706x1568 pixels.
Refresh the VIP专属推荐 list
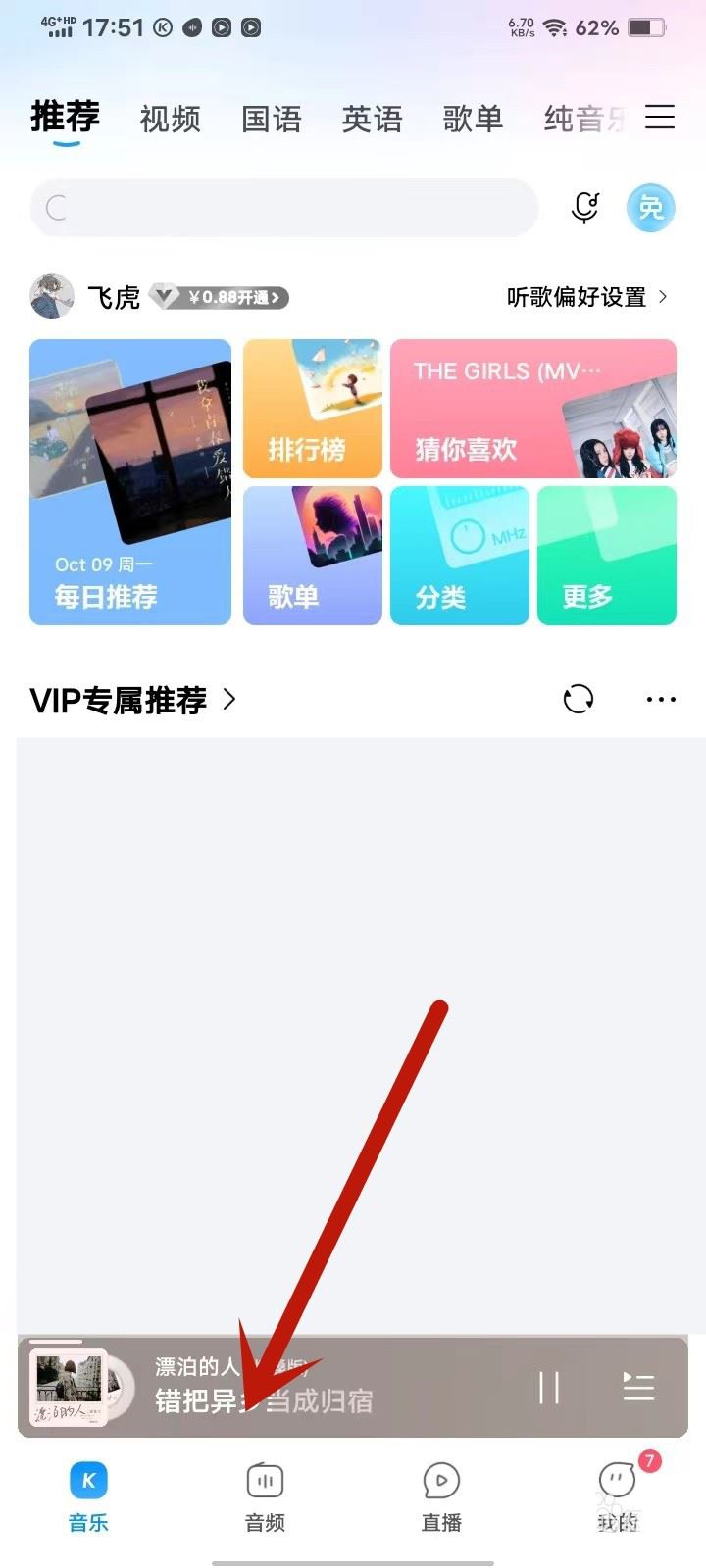(579, 699)
